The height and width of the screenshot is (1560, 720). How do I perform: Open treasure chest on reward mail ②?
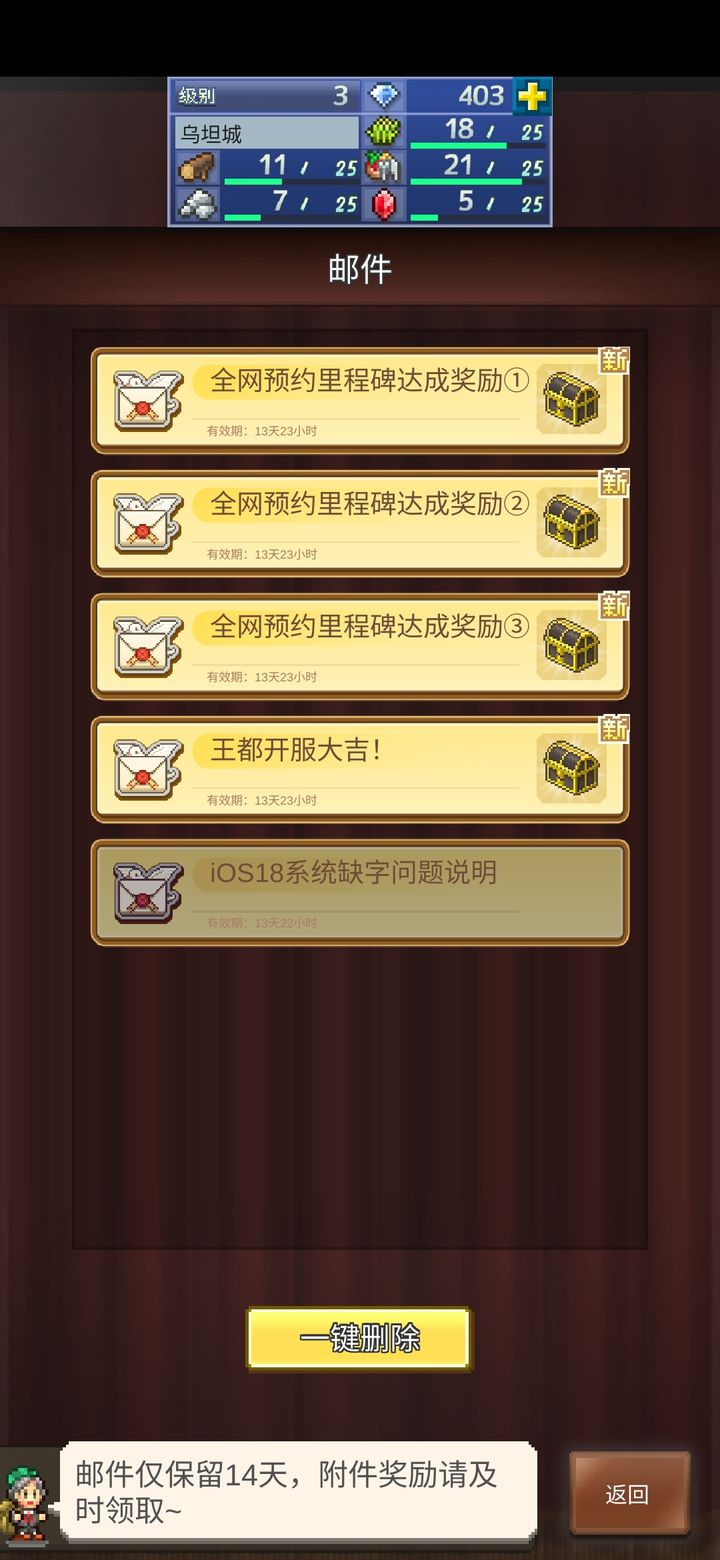(x=571, y=523)
